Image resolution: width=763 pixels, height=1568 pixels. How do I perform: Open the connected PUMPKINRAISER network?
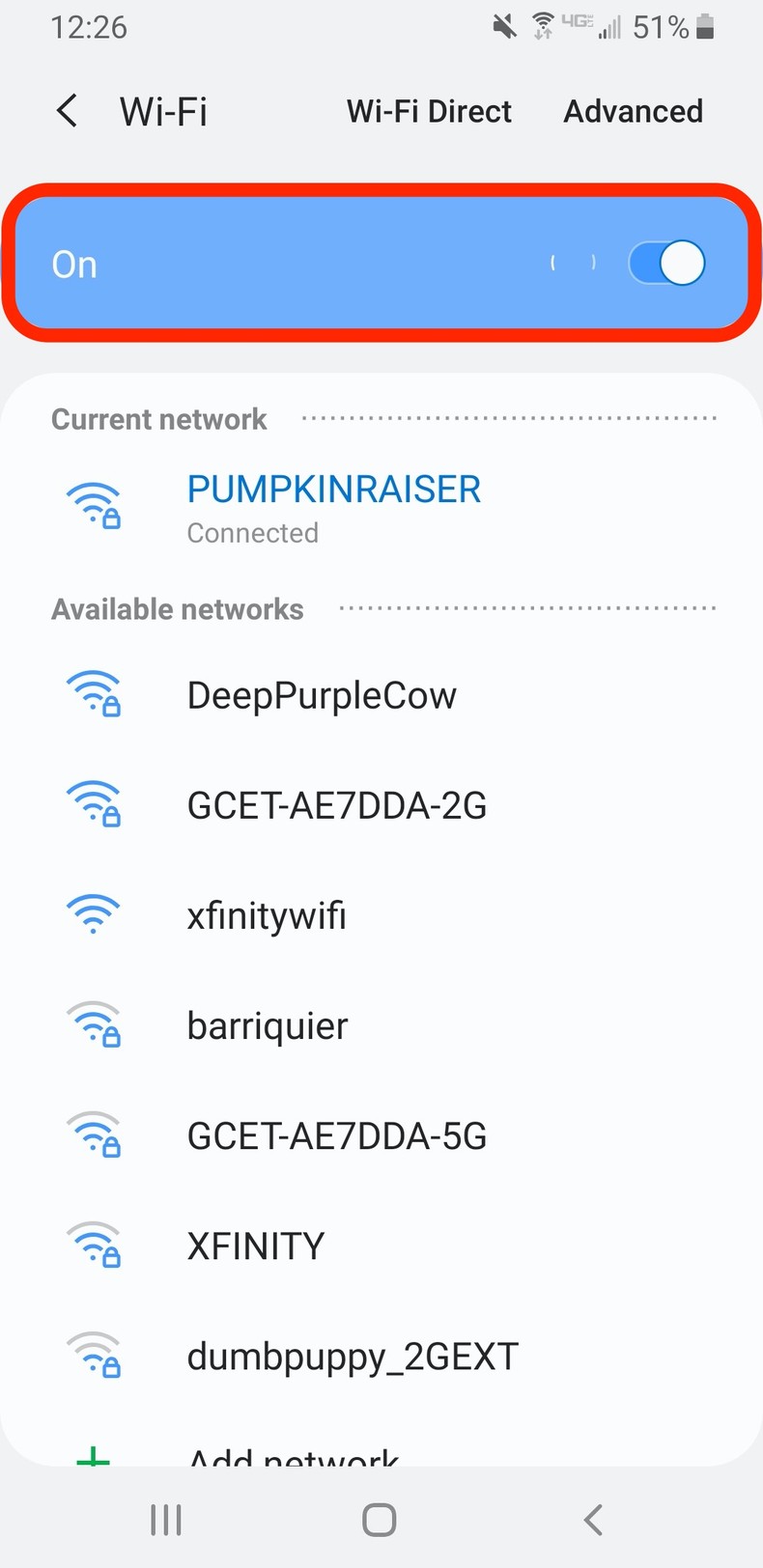333,507
